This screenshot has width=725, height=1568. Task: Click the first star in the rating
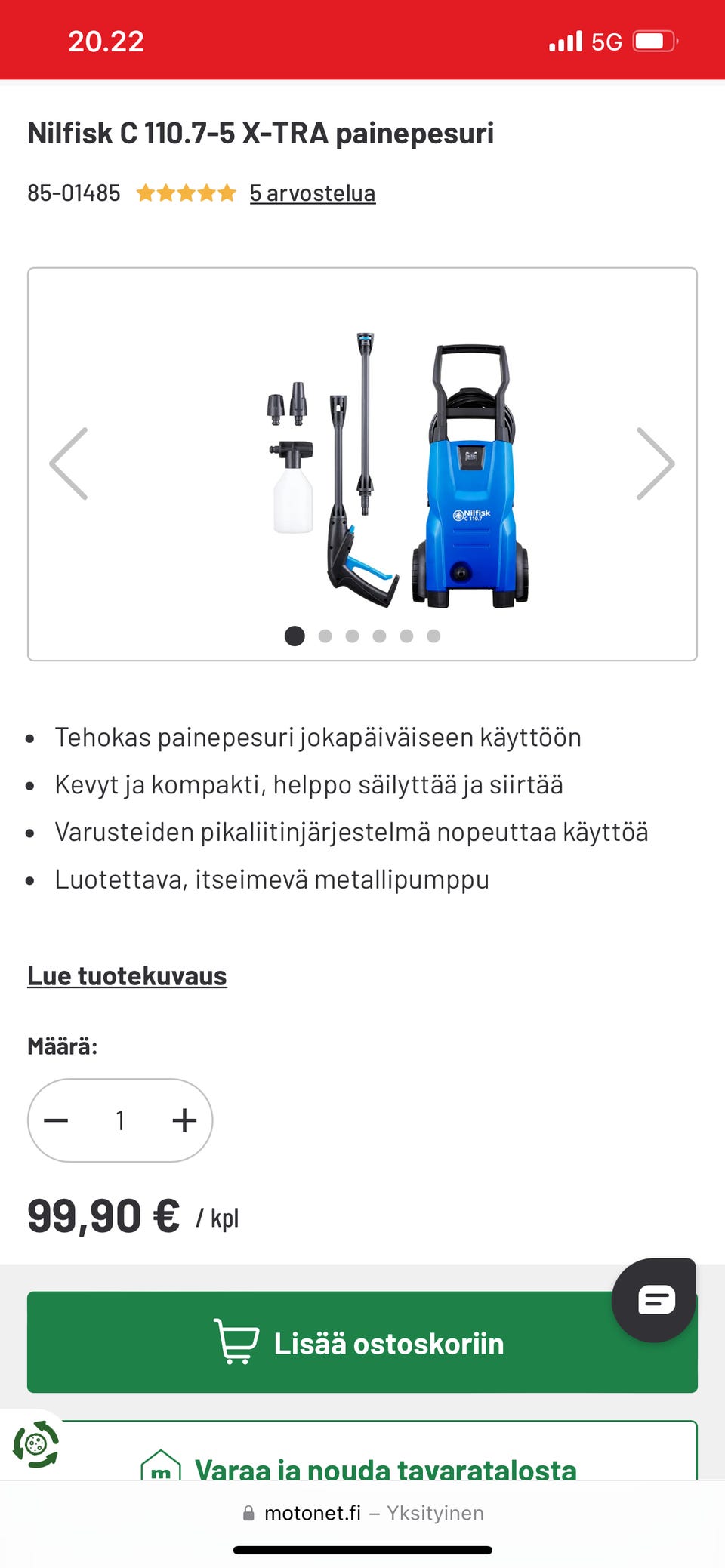144,193
